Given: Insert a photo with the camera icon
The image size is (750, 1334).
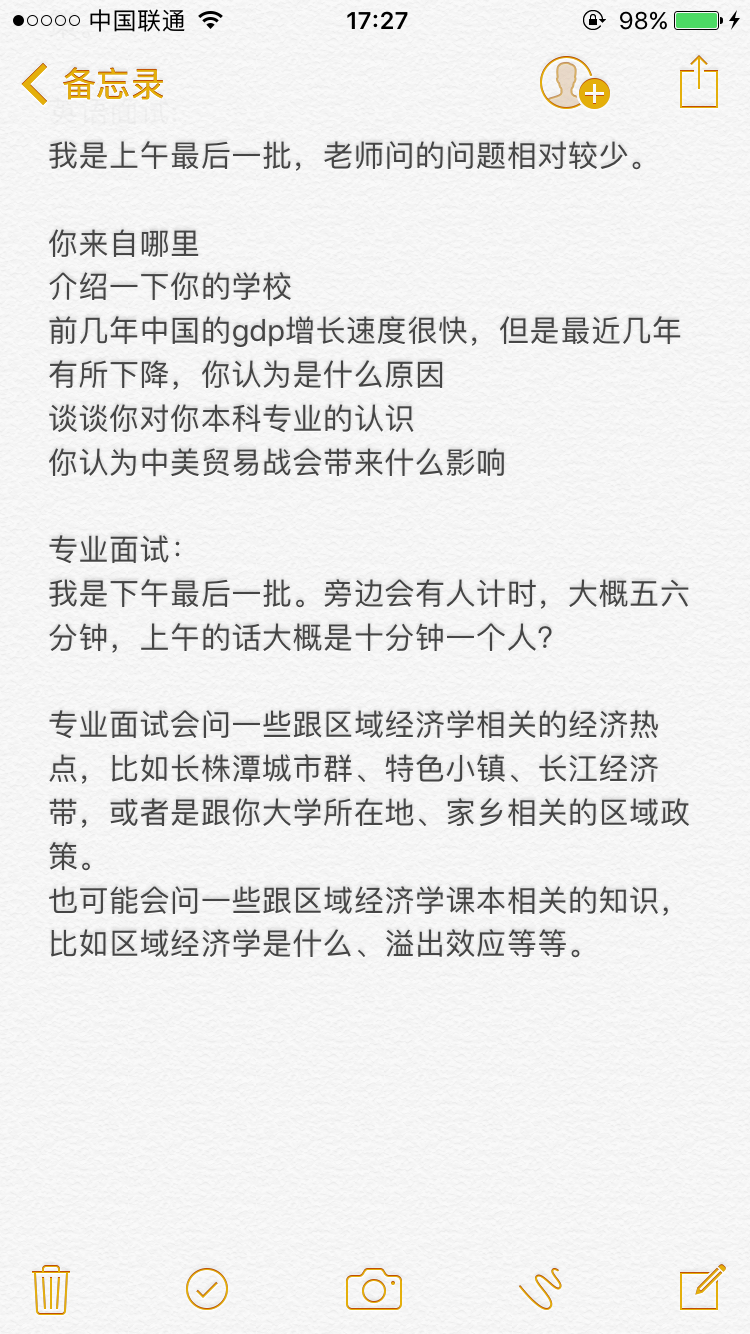Looking at the screenshot, I should point(374,1289).
